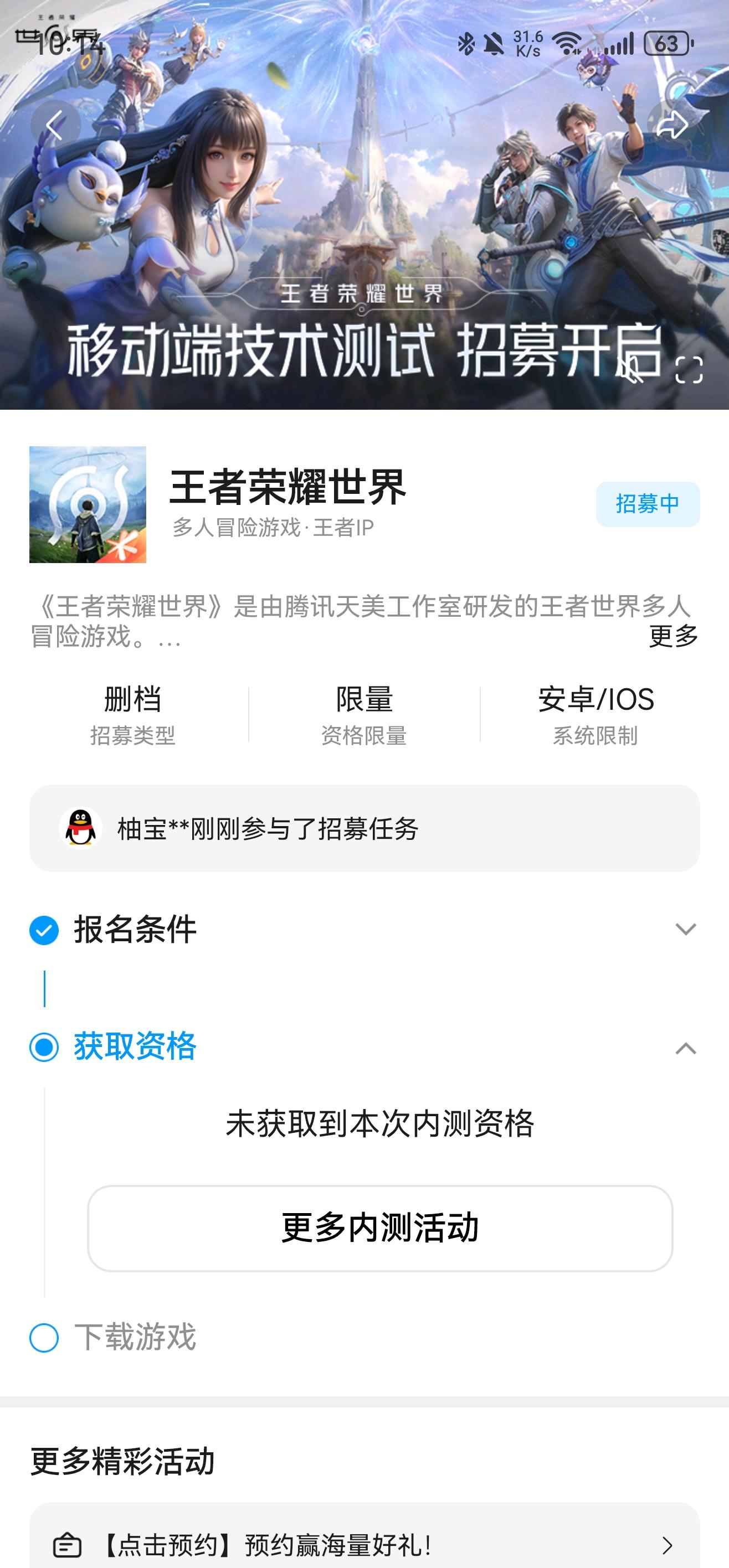729x1568 pixels.
Task: Go back using the top-left arrow
Action: click(55, 125)
